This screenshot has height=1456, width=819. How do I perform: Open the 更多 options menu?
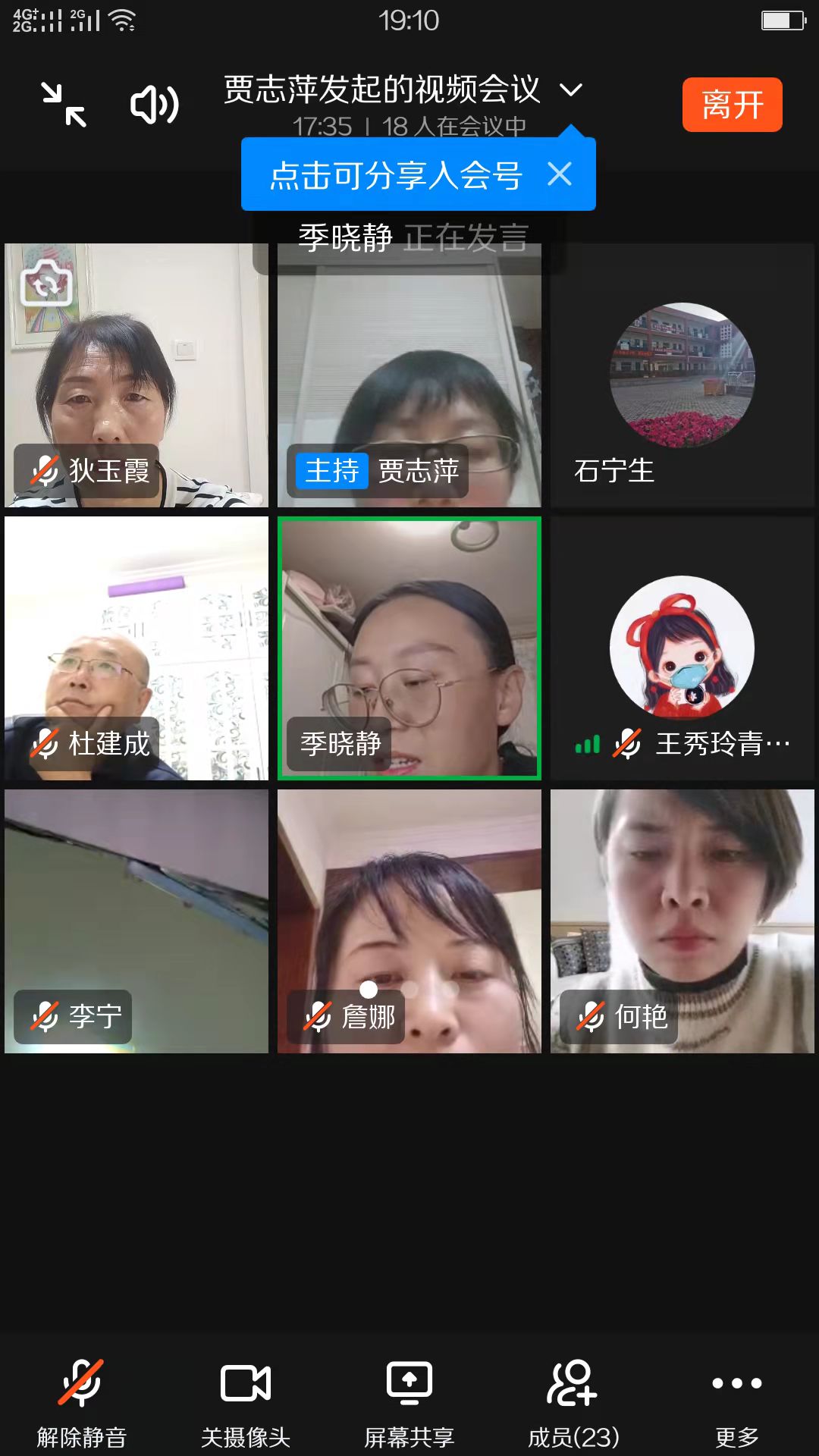(737, 1401)
